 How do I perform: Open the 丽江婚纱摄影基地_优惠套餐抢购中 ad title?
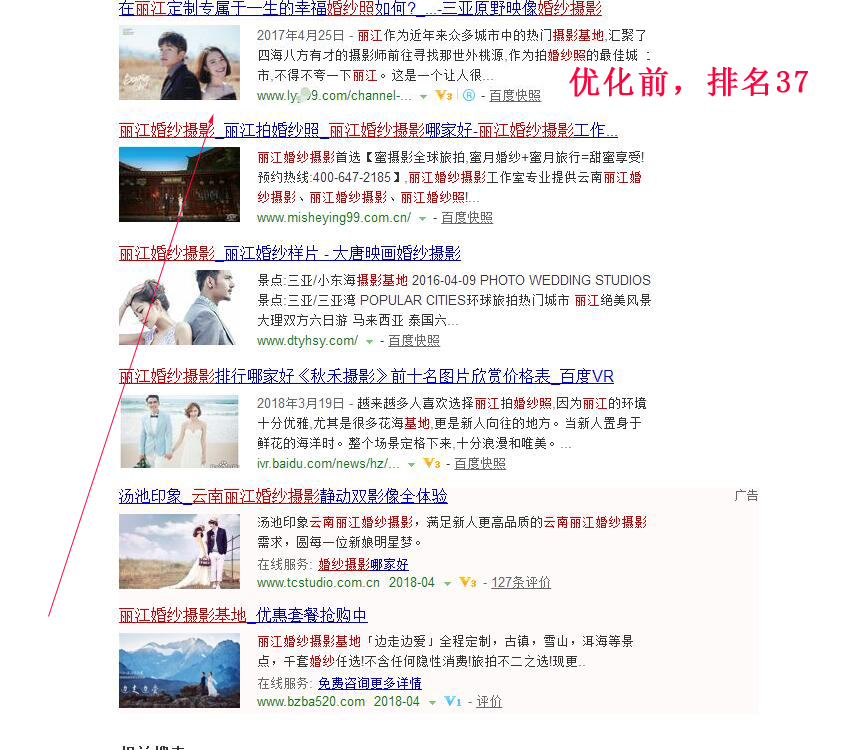coord(243,616)
